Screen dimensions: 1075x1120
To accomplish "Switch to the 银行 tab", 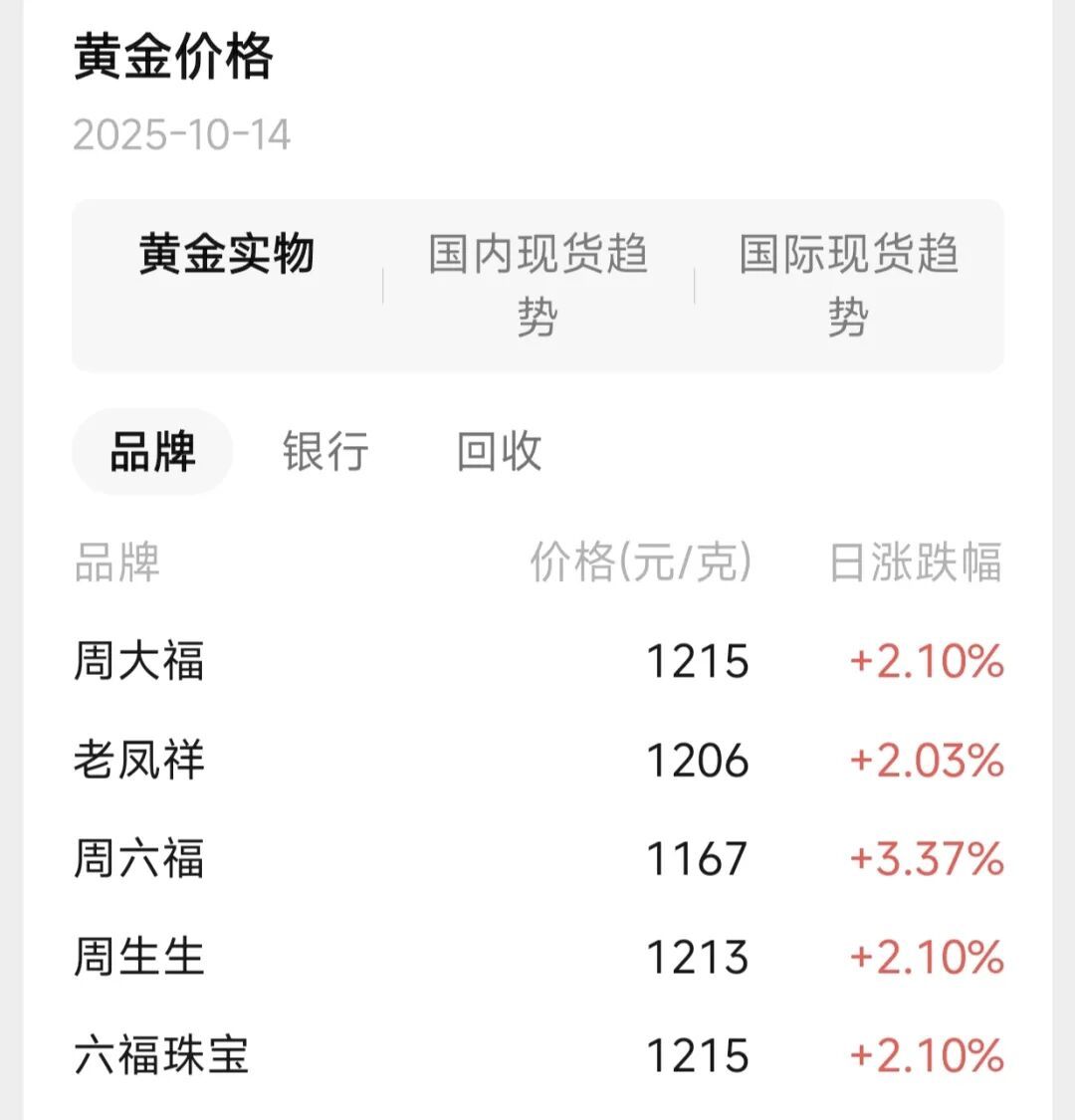I will (x=325, y=451).
